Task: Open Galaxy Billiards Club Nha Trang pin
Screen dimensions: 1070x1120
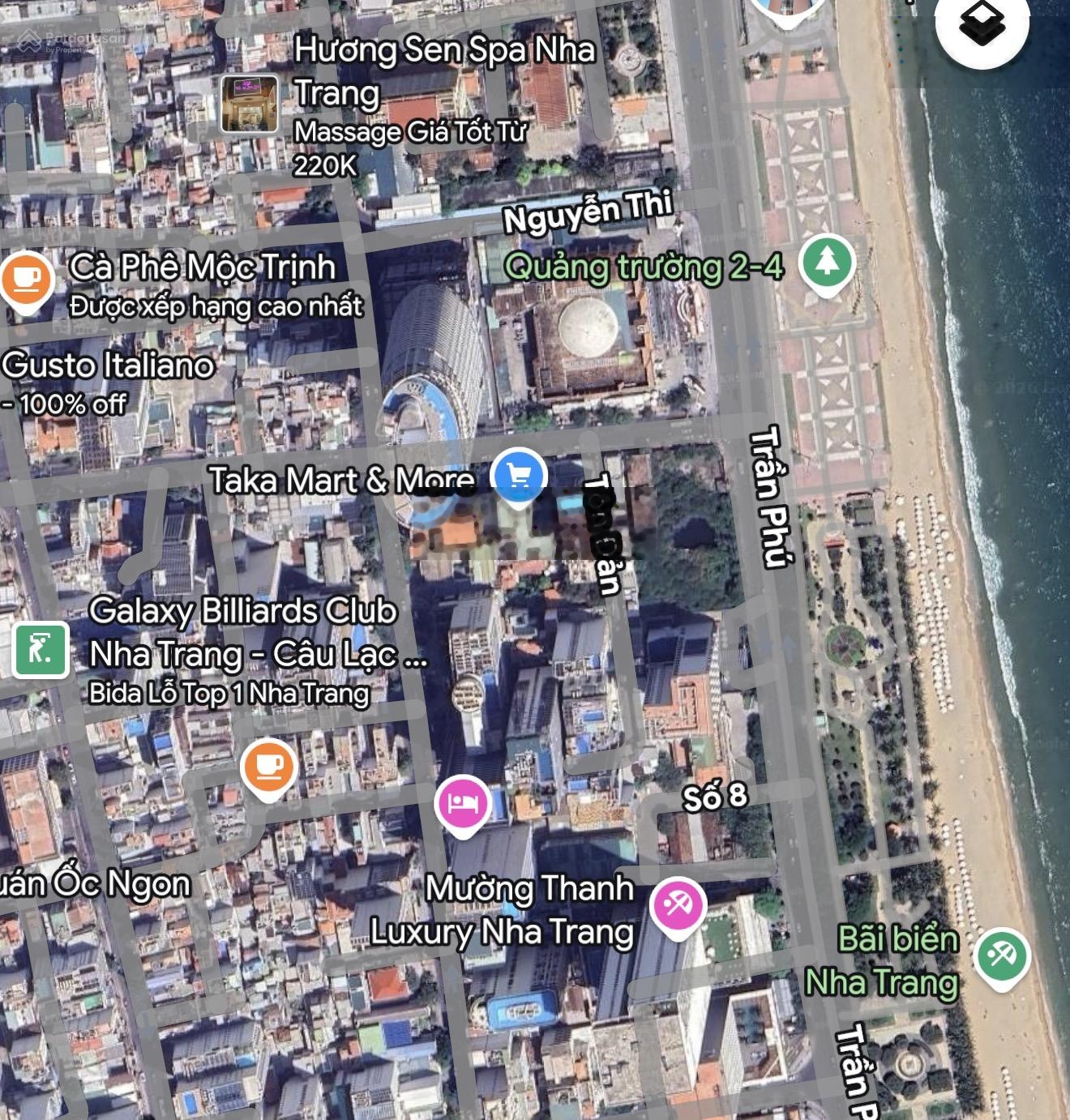Action: pyautogui.click(x=40, y=650)
